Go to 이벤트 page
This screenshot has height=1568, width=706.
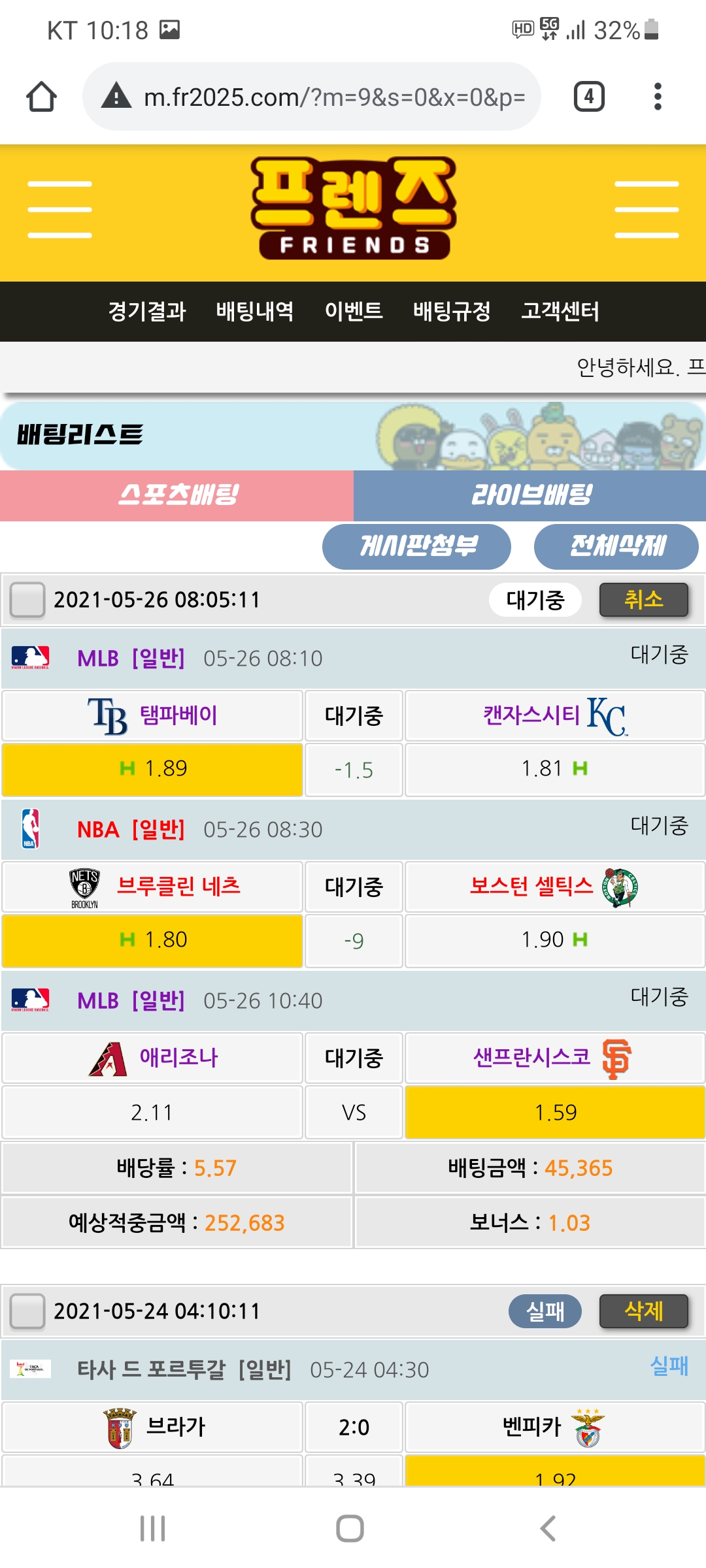pos(354,311)
